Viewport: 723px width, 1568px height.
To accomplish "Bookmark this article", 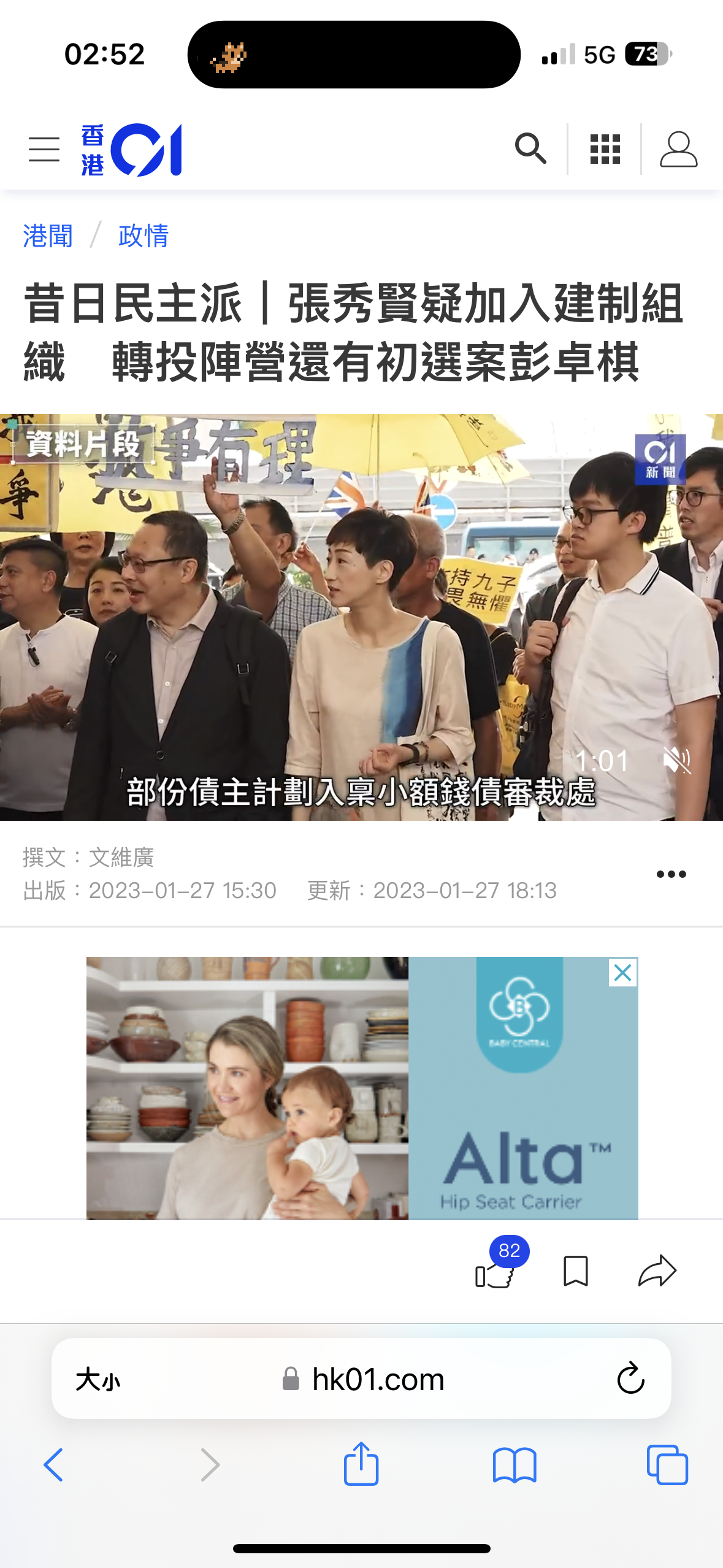I will pos(575,1271).
